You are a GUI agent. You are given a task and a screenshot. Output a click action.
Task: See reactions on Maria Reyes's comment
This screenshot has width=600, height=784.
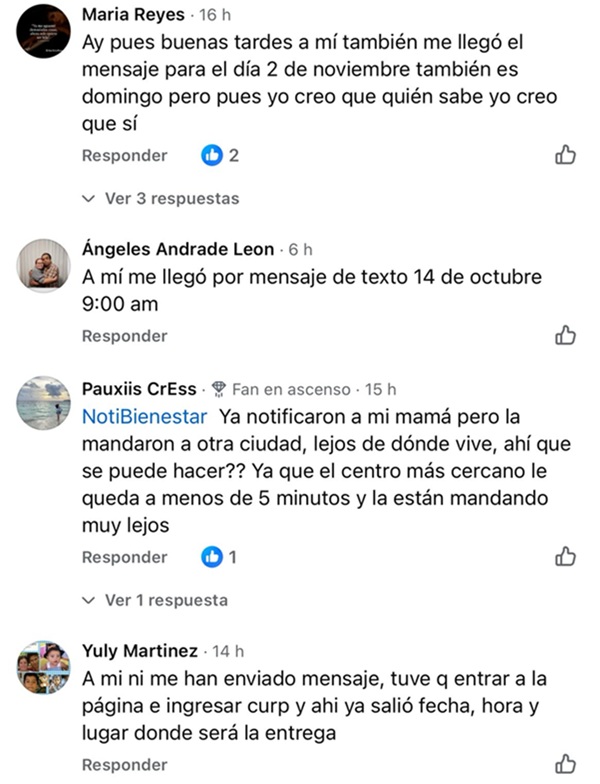coord(221,156)
